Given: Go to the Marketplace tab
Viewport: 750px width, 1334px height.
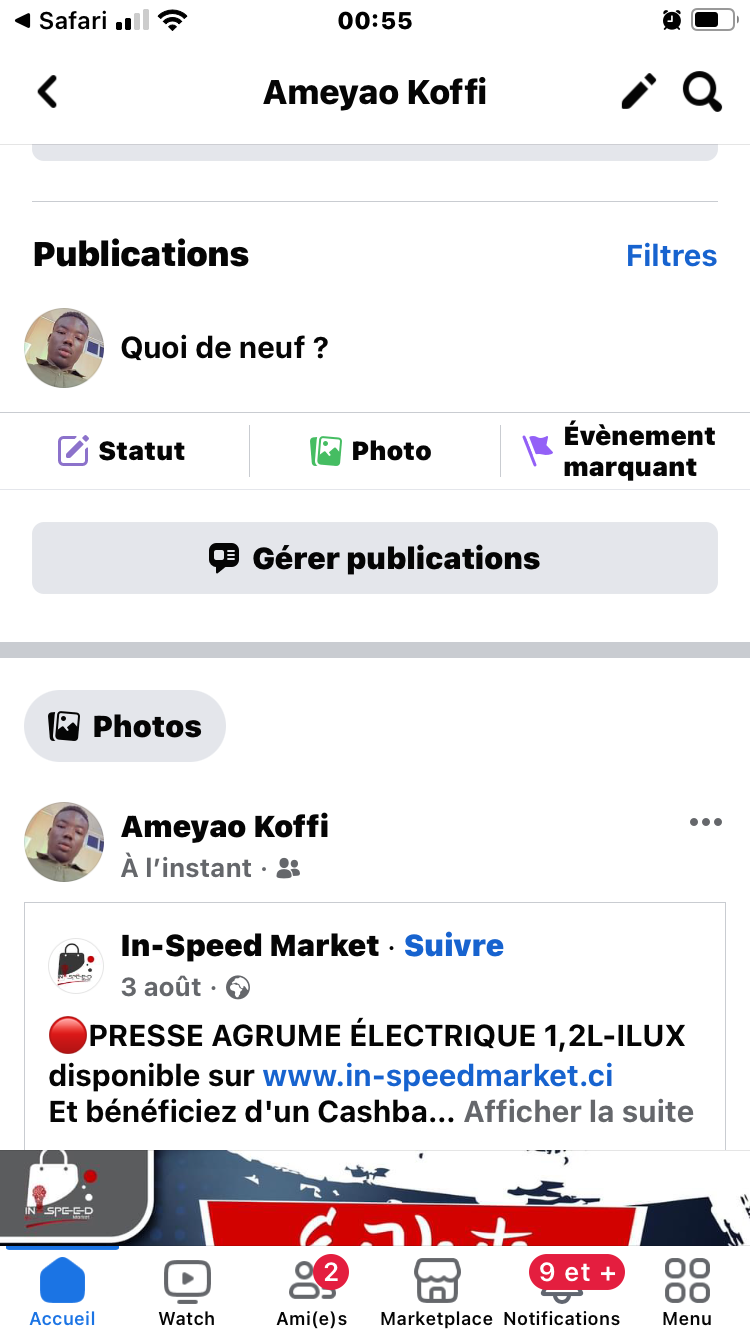Looking at the screenshot, I should point(437,1292).
